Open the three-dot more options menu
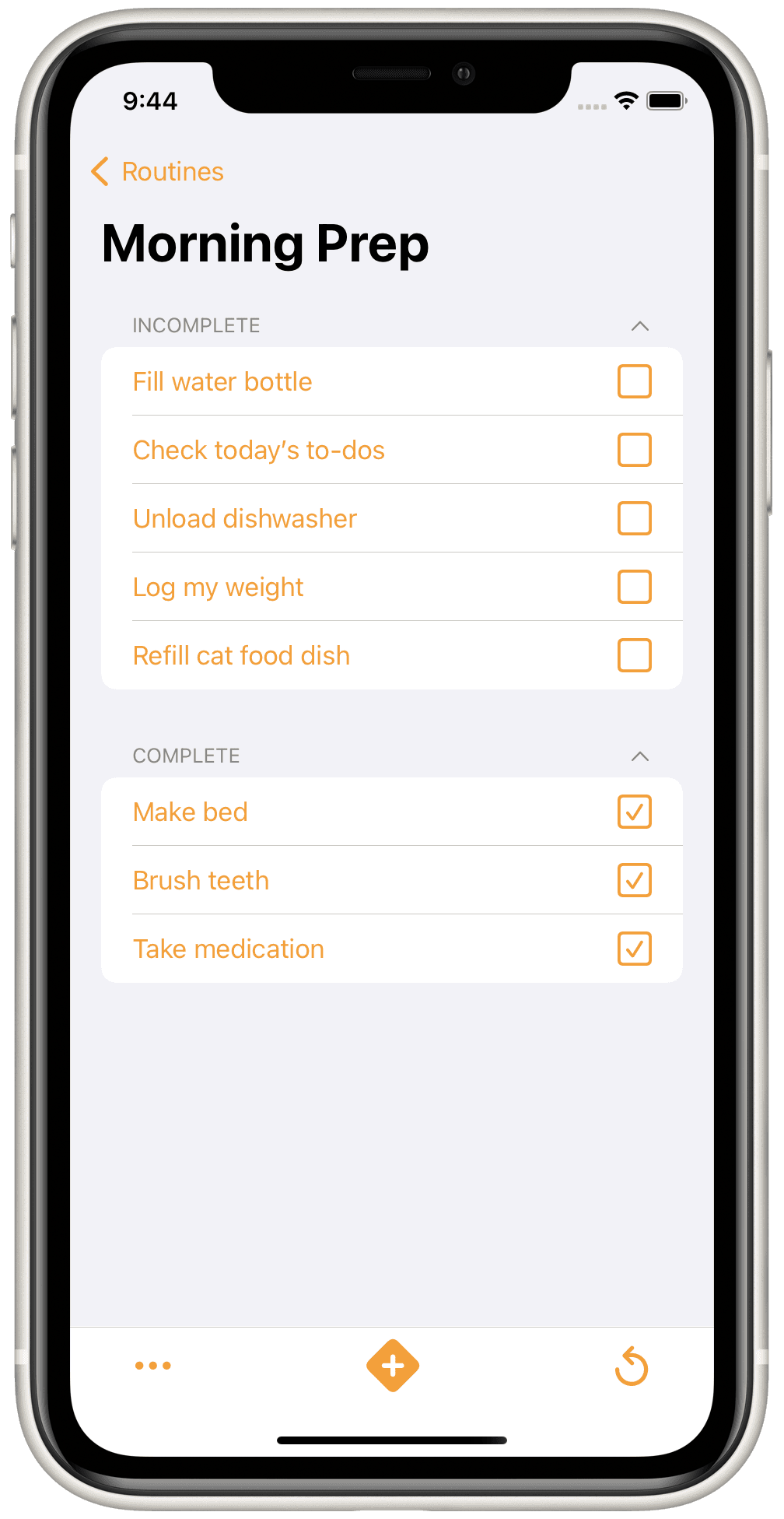 pos(153,1366)
